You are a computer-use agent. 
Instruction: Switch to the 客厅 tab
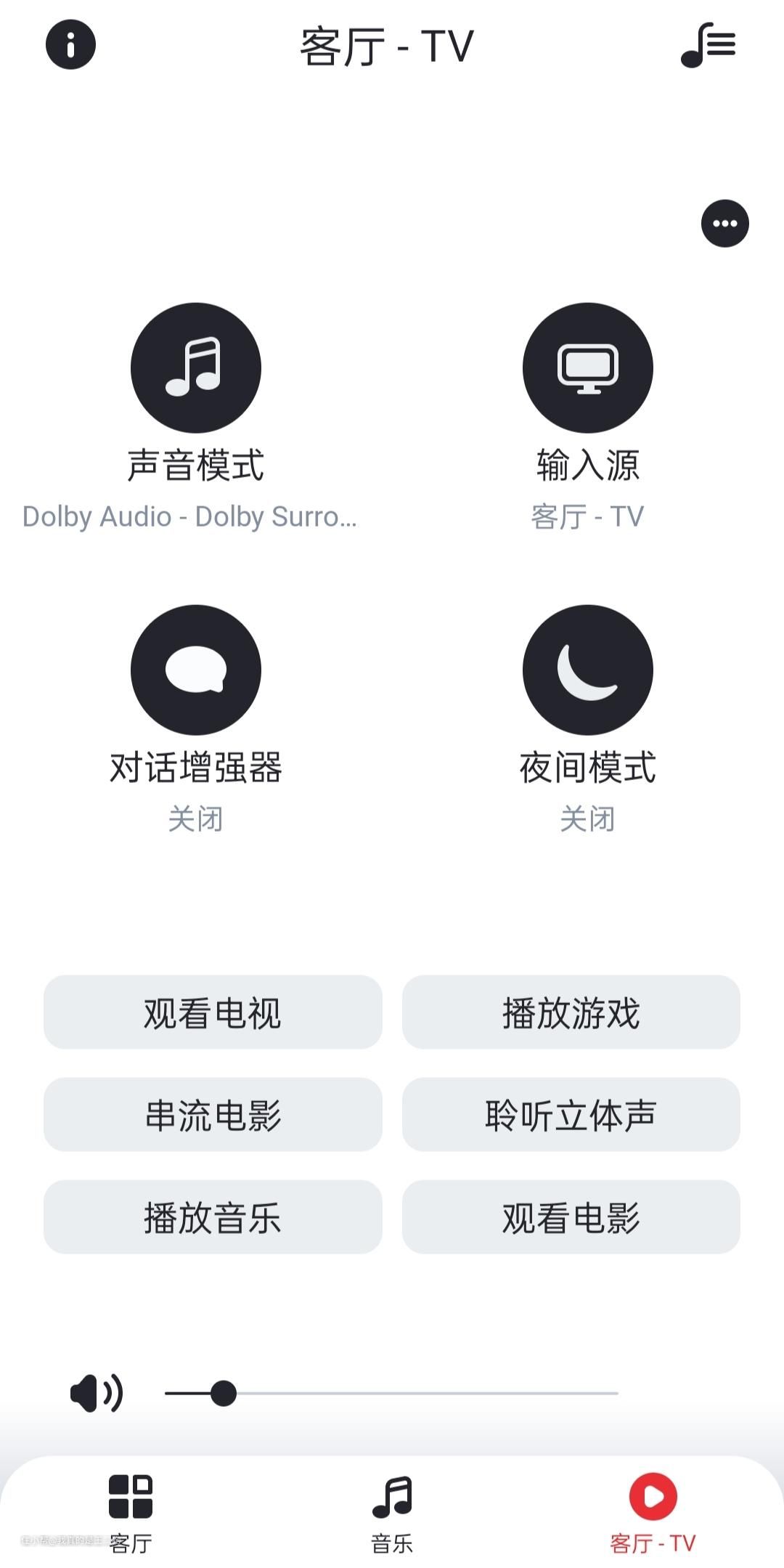click(x=131, y=1514)
